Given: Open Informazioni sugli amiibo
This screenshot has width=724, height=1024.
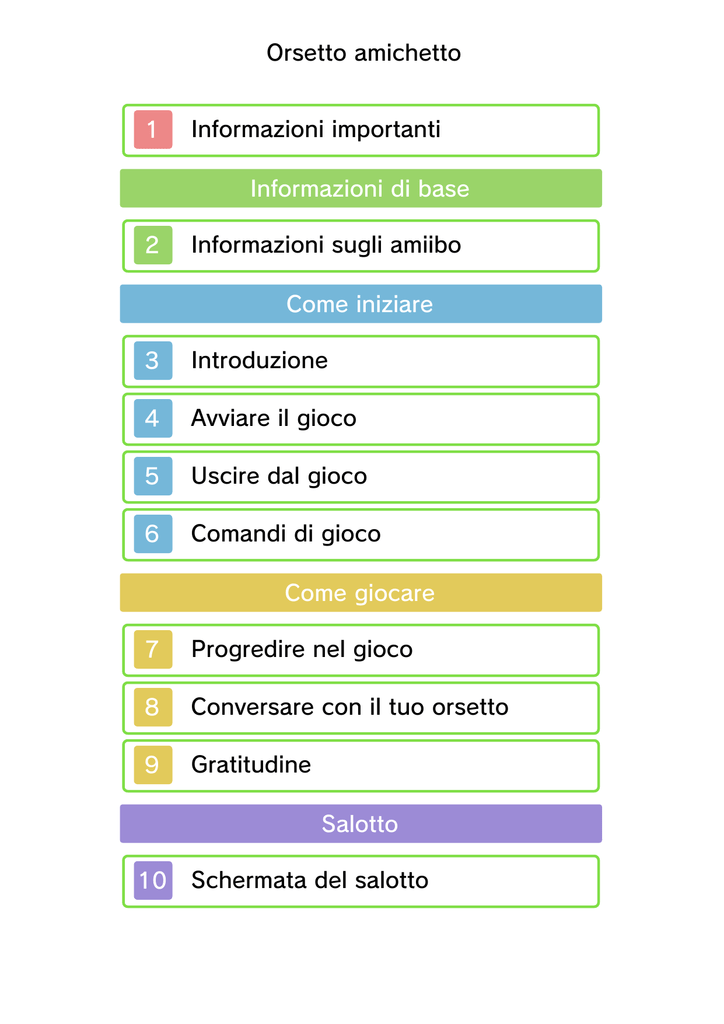Looking at the screenshot, I should point(360,245).
